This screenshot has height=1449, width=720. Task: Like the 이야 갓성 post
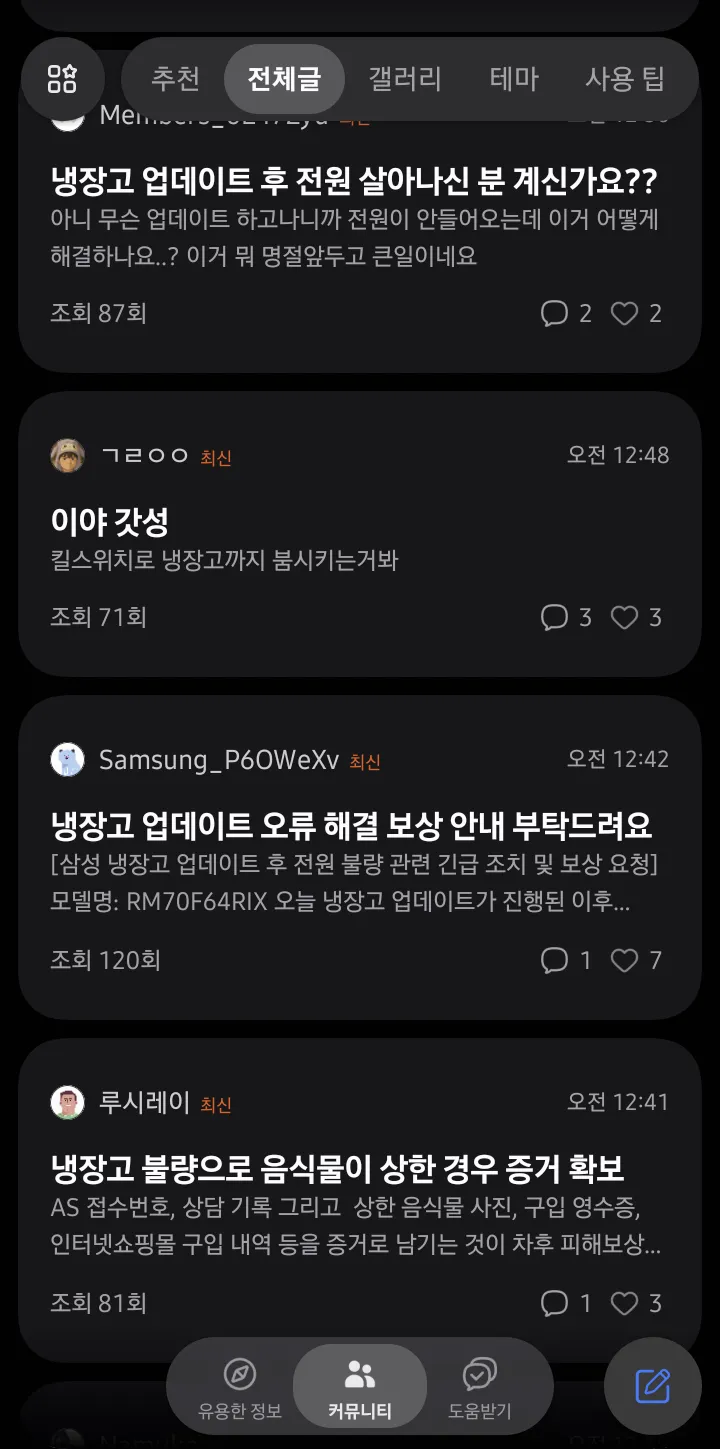tap(637, 617)
